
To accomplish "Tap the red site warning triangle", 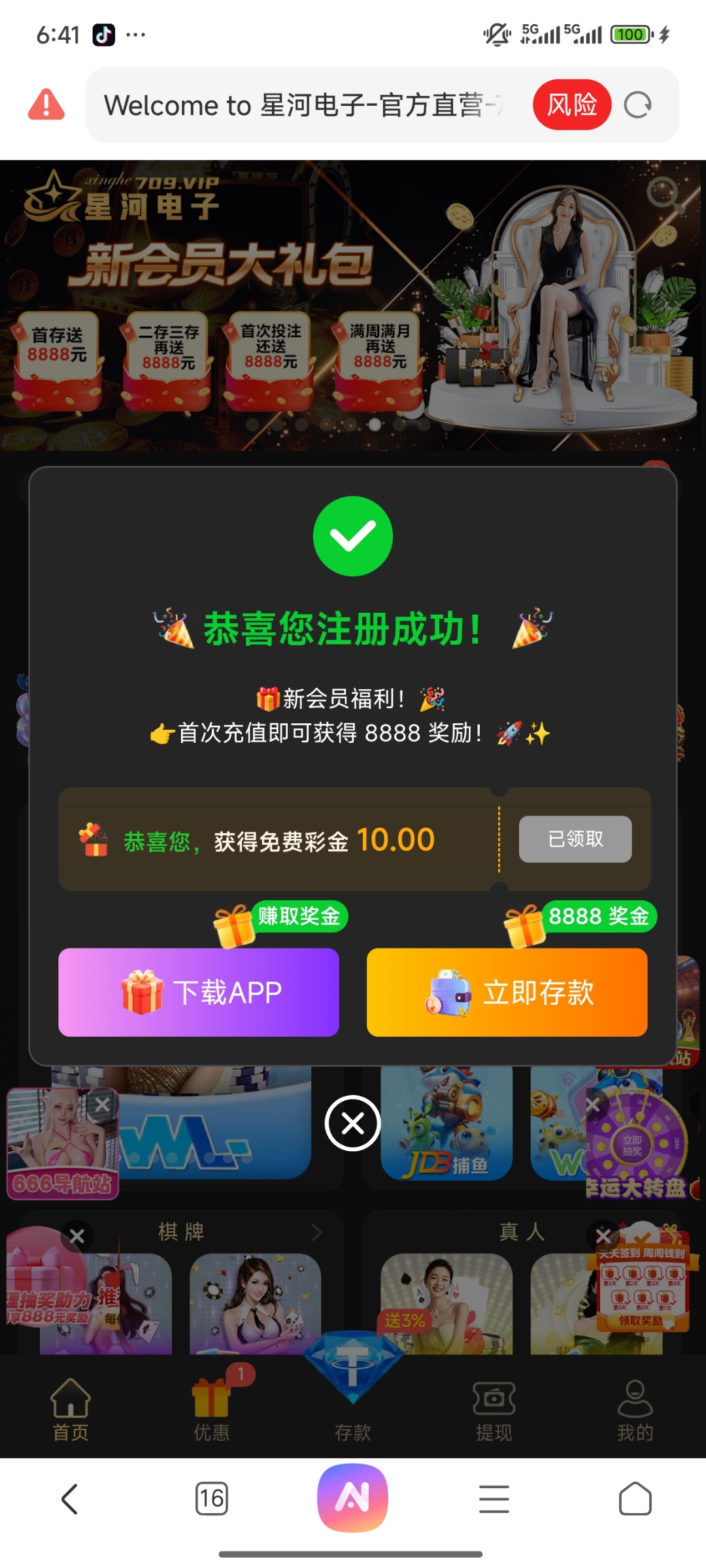I will [46, 105].
